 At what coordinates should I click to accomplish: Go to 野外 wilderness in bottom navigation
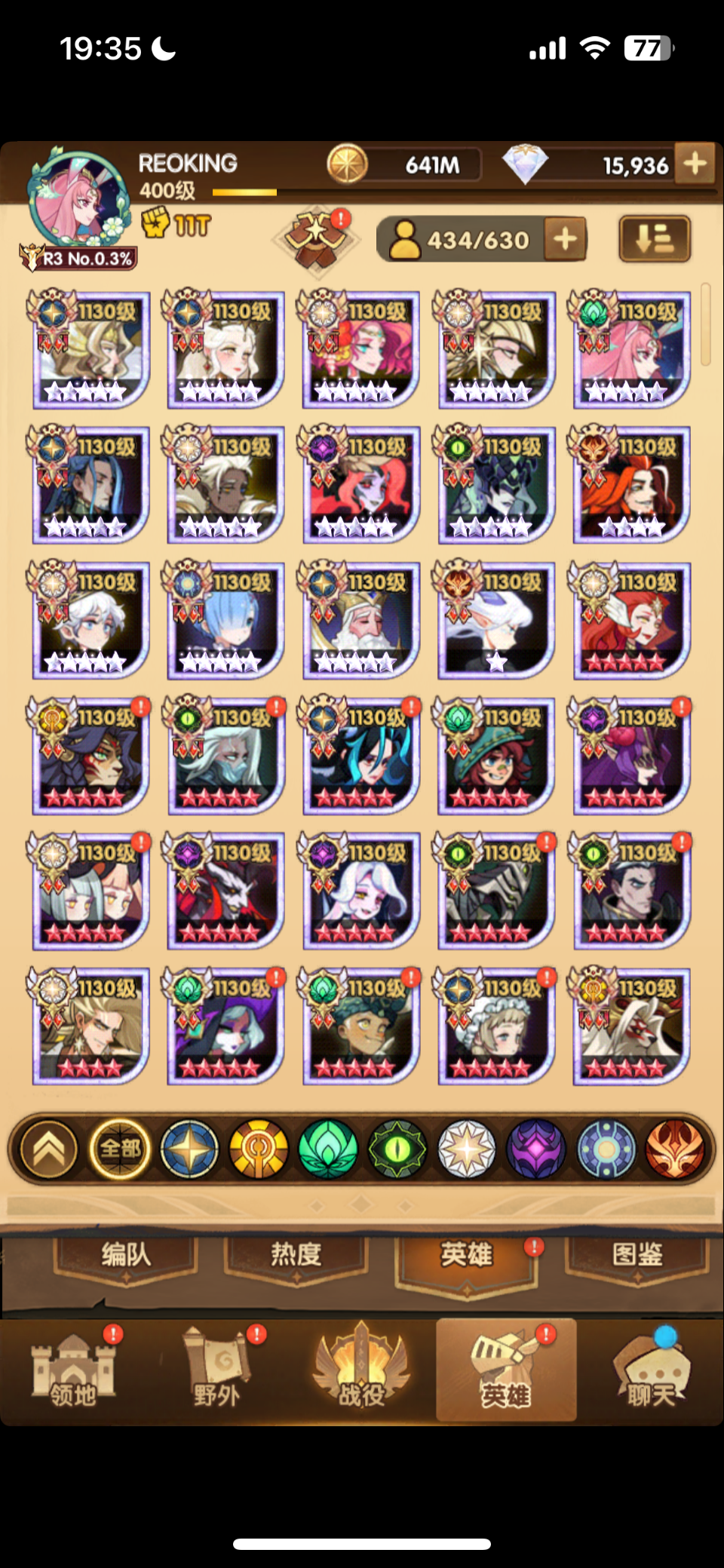pos(216,1370)
